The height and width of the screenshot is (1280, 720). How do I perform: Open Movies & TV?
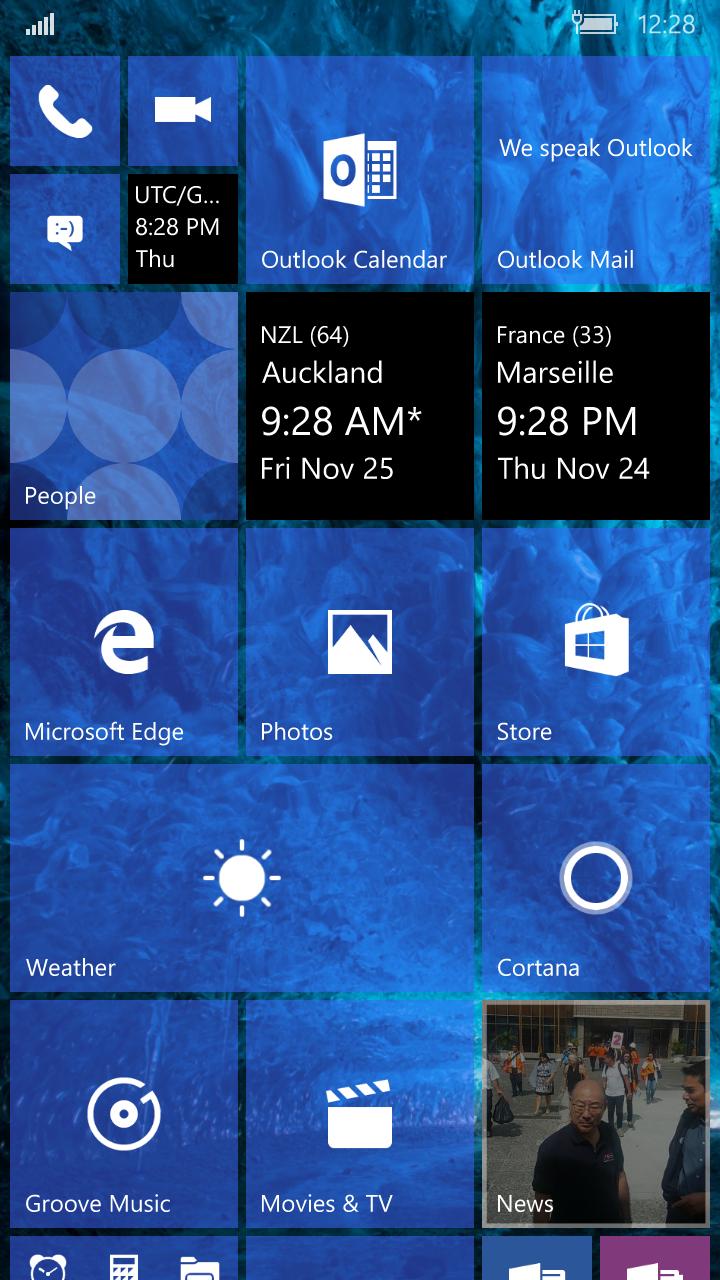(x=360, y=1114)
